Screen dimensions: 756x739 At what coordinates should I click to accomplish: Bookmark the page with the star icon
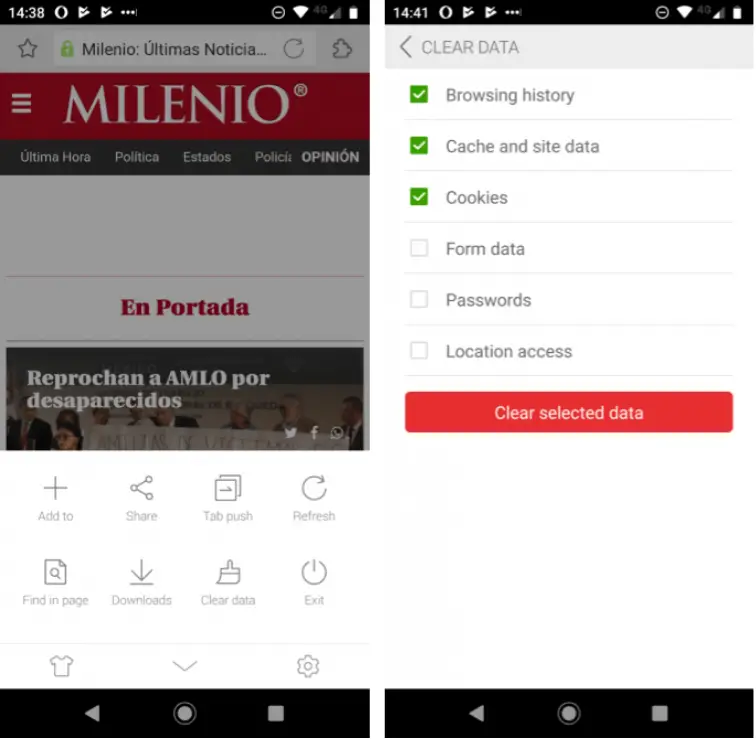(x=28, y=49)
